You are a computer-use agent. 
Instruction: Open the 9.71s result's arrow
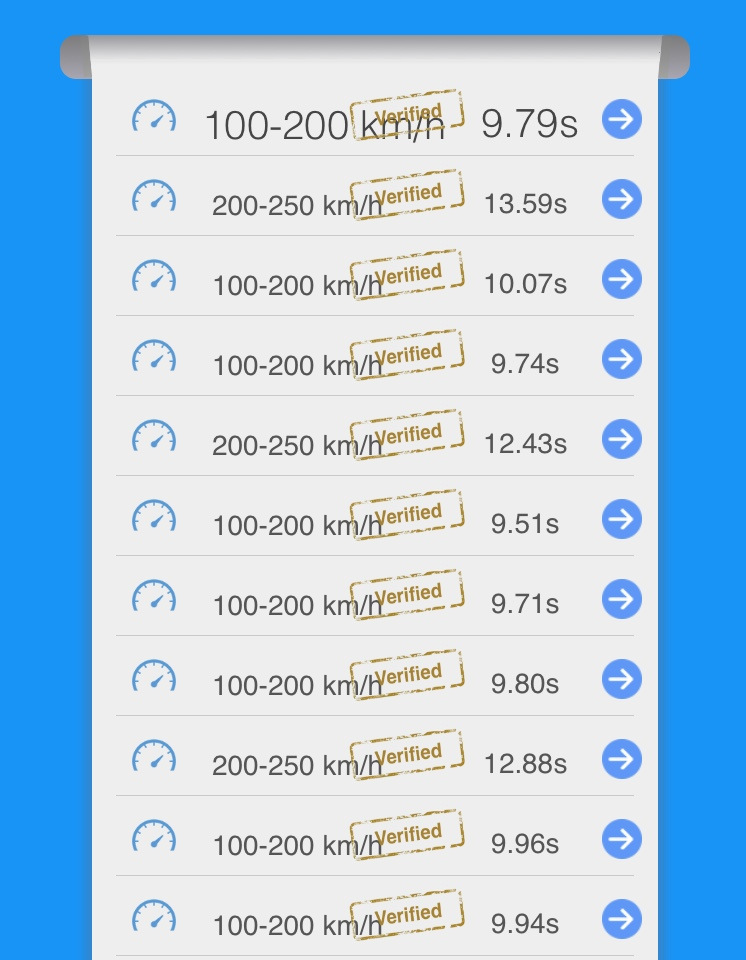click(621, 600)
